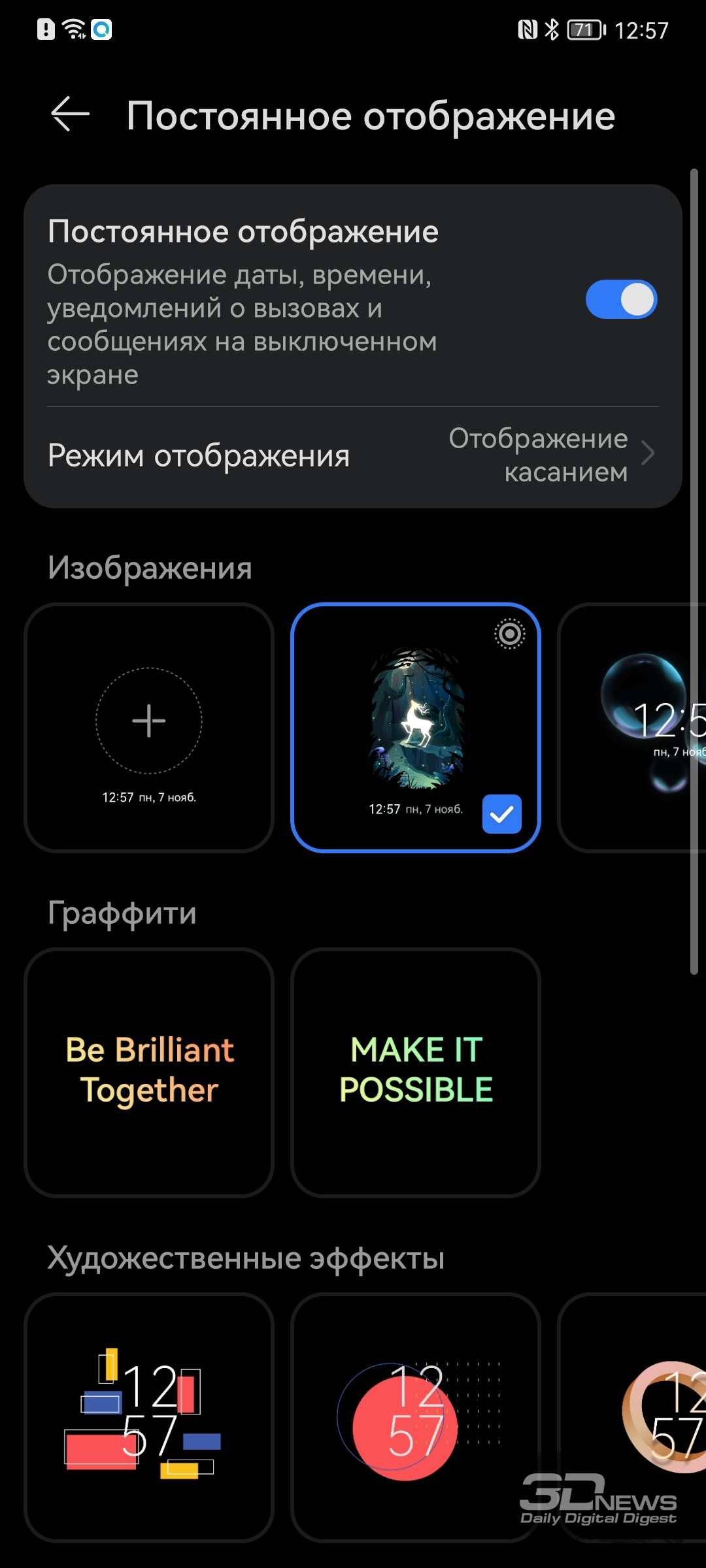Select the Be Brilliant Together graffiti
The image size is (706, 1568).
(149, 1072)
